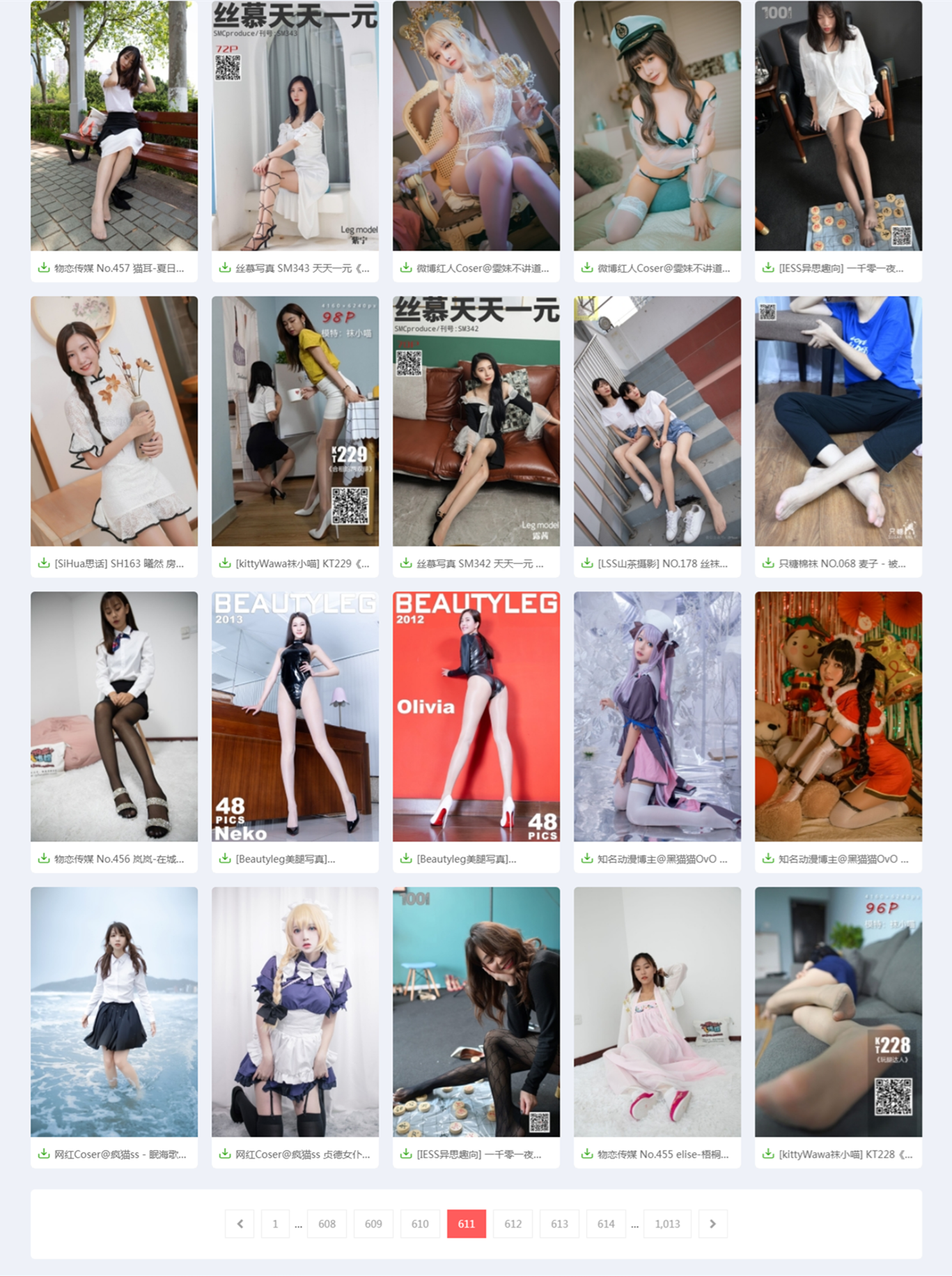Jump to last page 1,013
This screenshot has width=952, height=1277.
click(667, 1223)
